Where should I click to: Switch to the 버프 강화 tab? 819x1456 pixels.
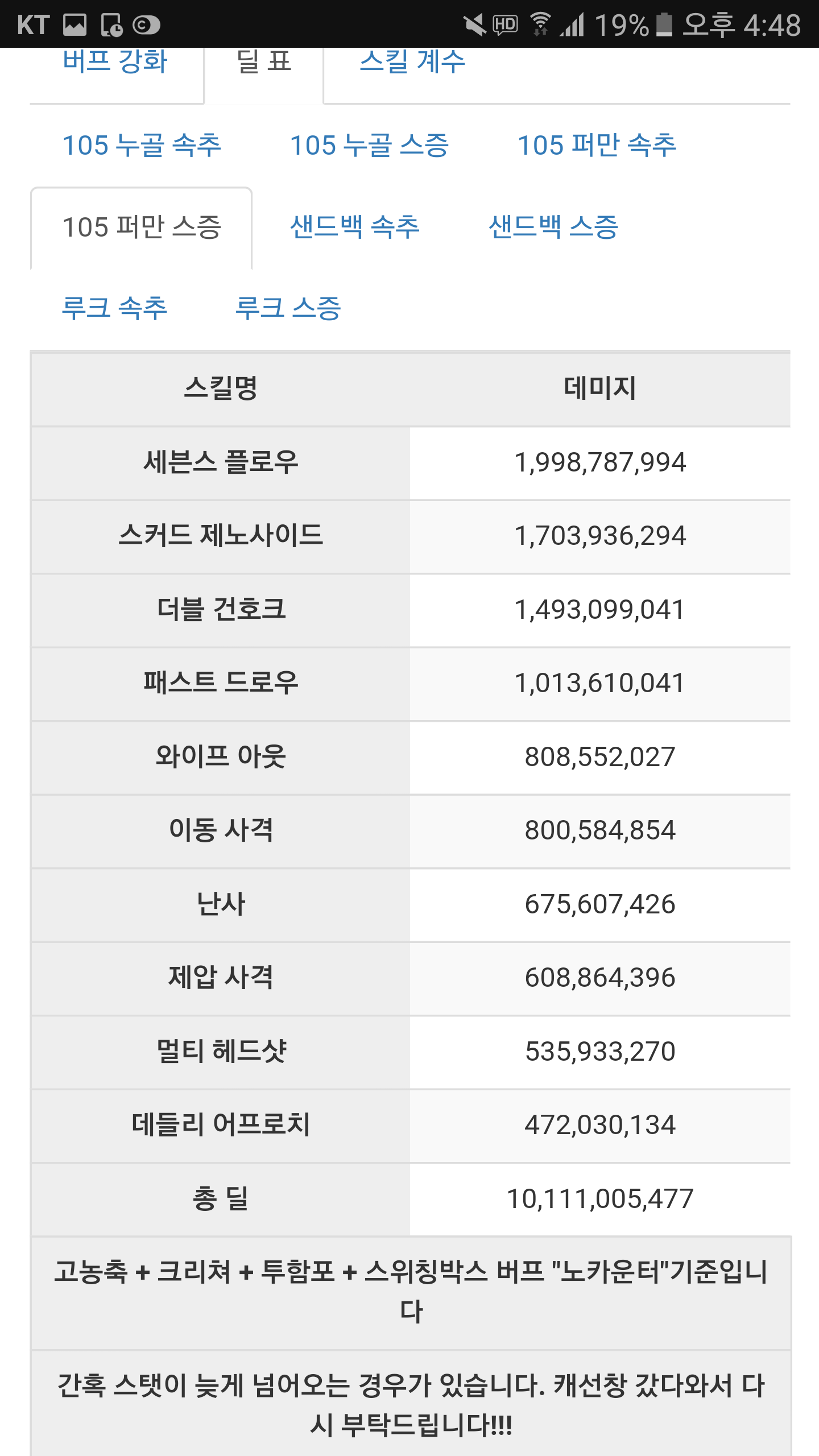click(x=115, y=63)
